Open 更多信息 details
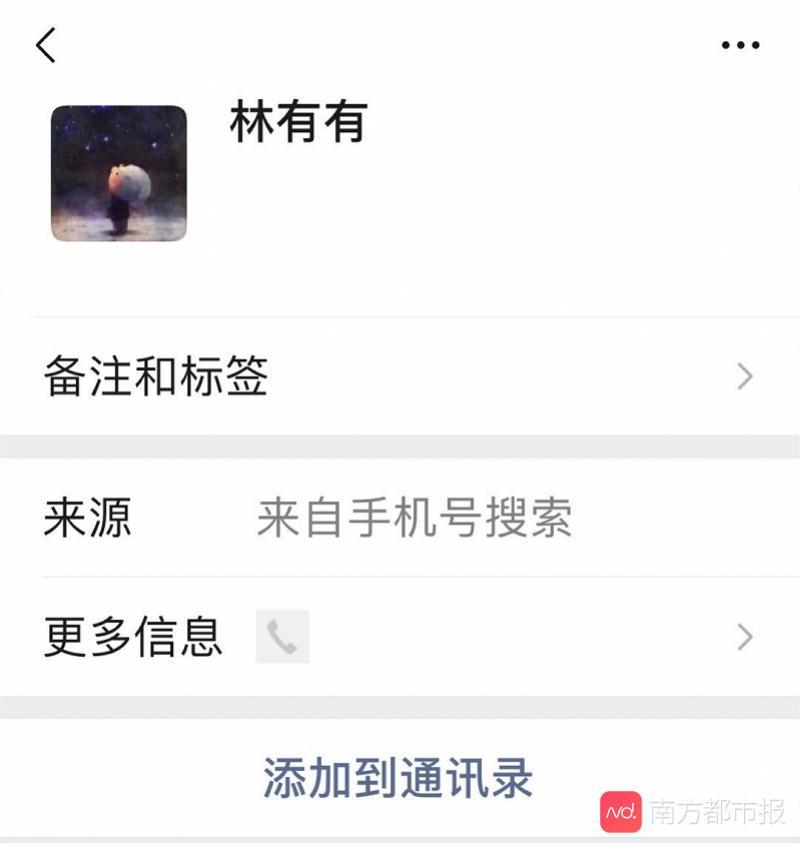Image resolution: width=800 pixels, height=844 pixels. point(400,637)
